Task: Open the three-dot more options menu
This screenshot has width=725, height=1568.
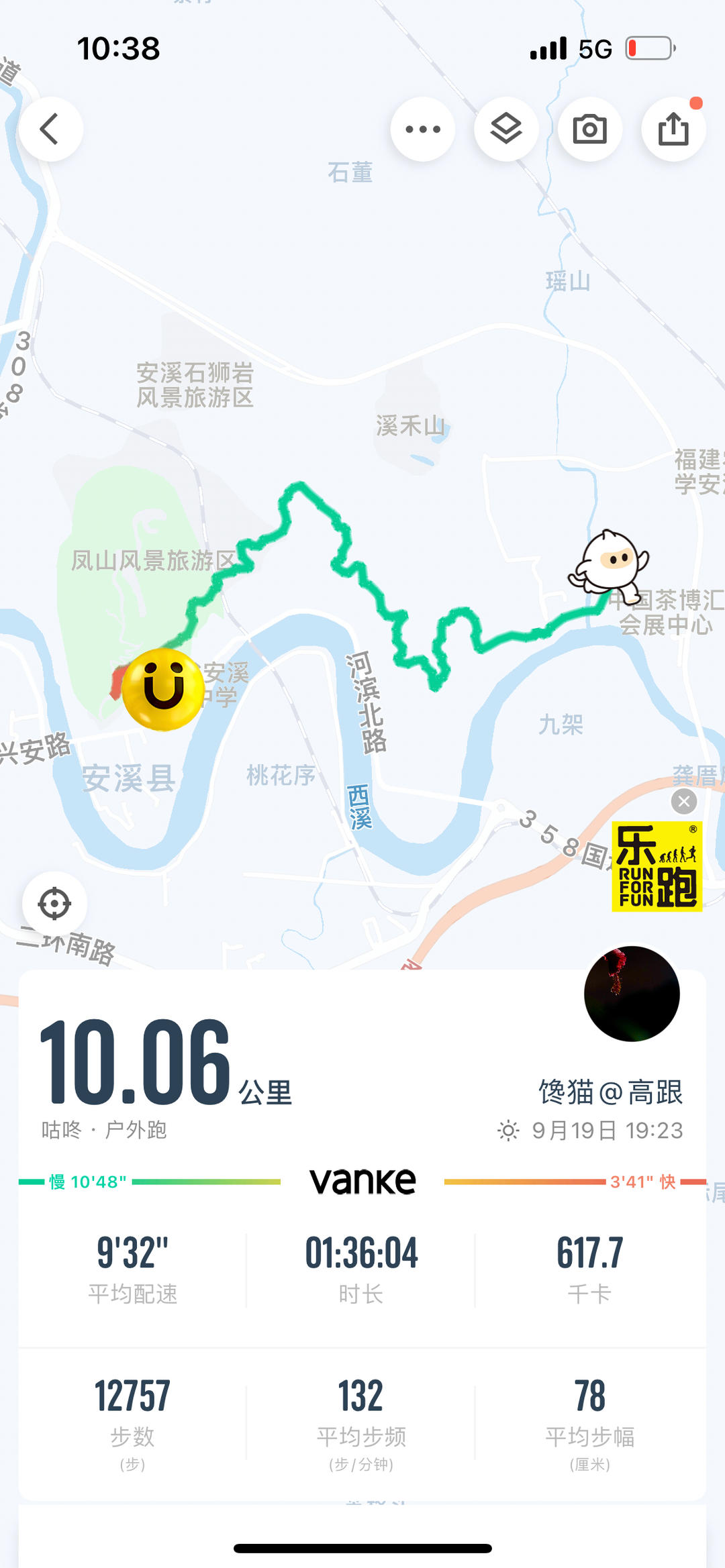Action: click(x=423, y=129)
